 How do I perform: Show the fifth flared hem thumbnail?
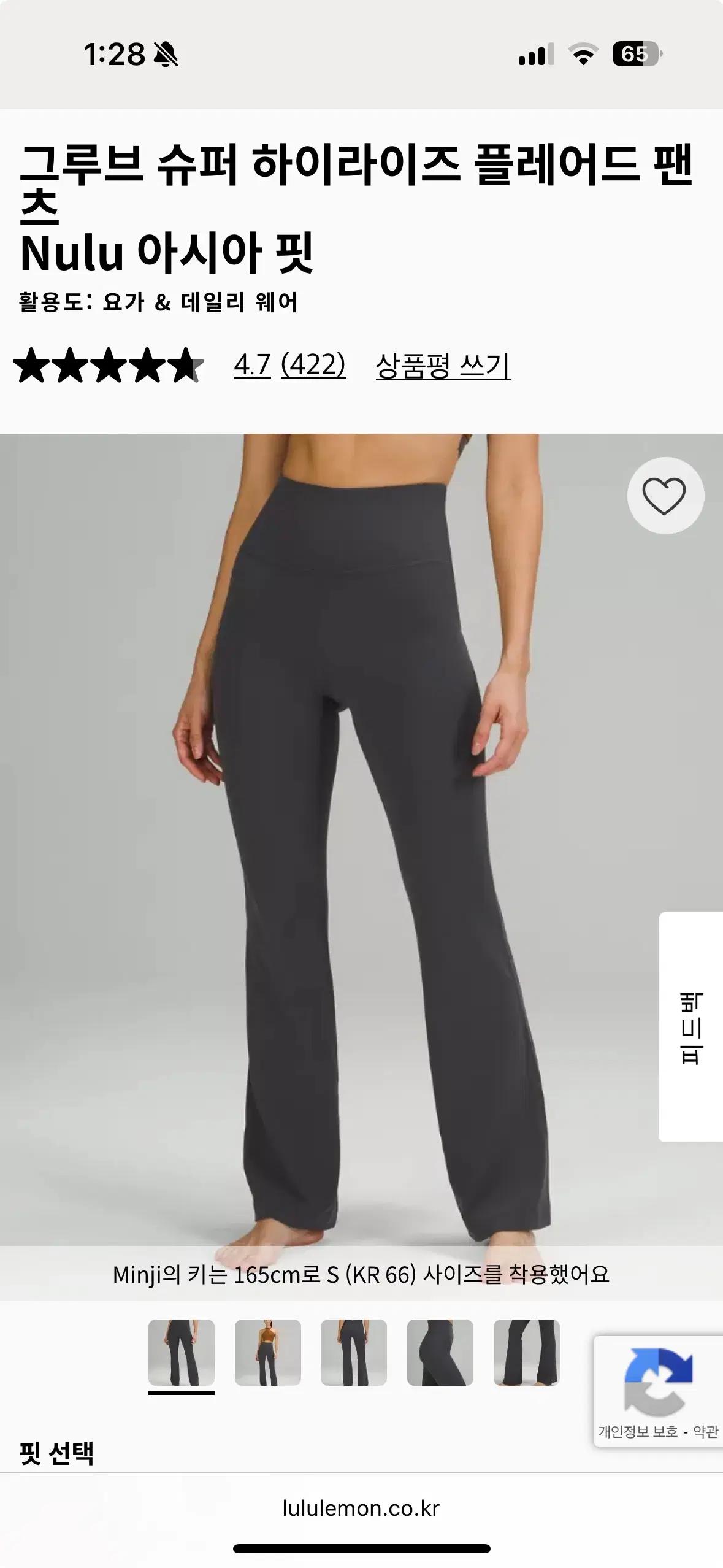pyautogui.click(x=527, y=1352)
